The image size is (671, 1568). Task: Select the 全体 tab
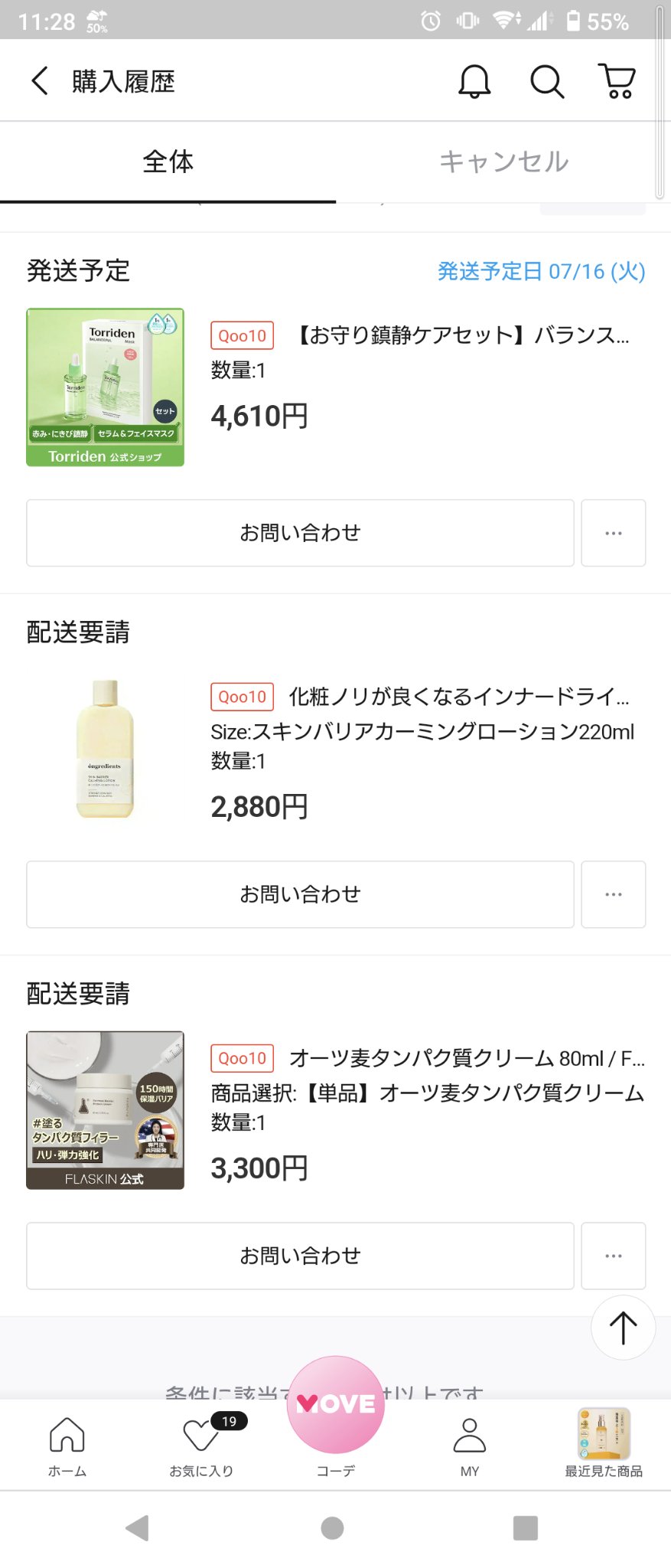[x=169, y=162]
